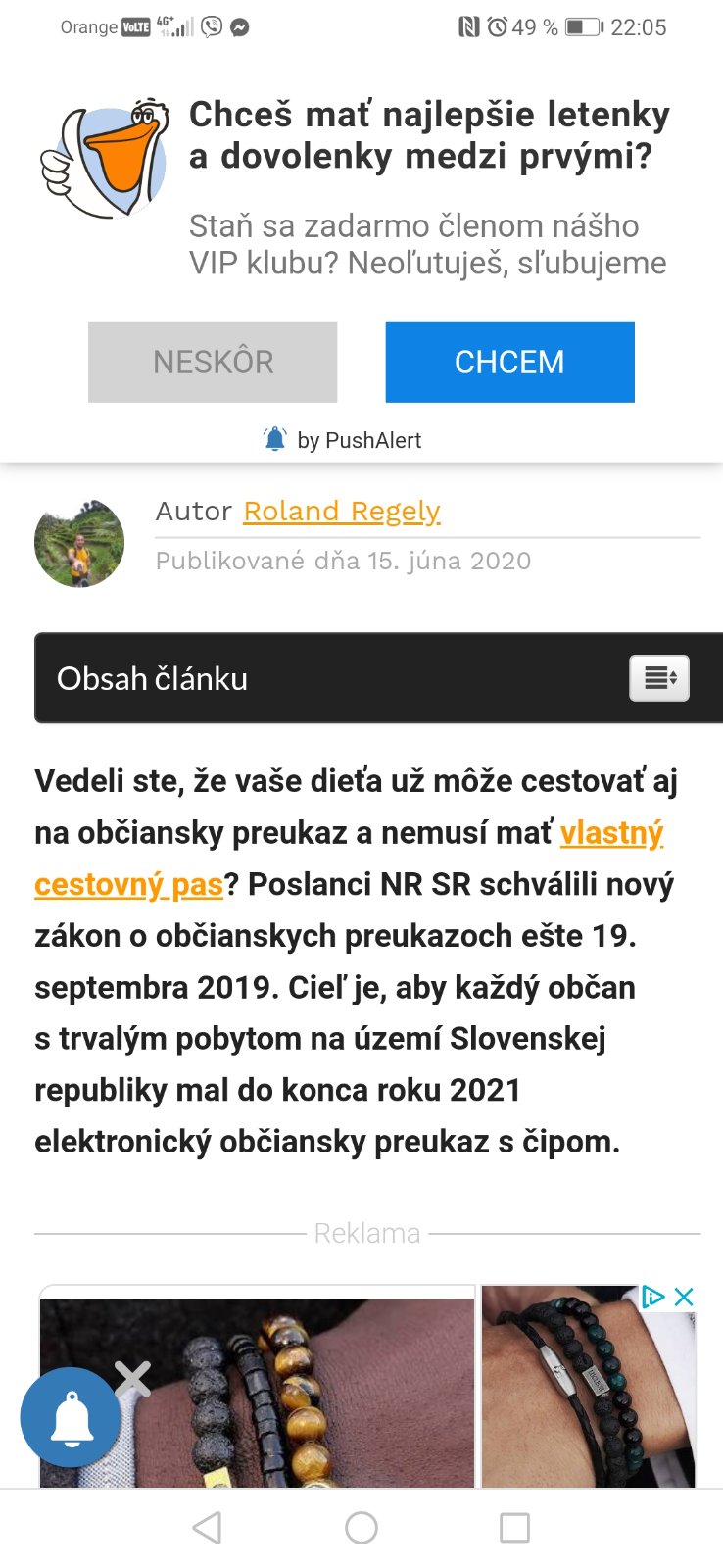
Task: Dismiss the notification bell with its X
Action: 132,1379
